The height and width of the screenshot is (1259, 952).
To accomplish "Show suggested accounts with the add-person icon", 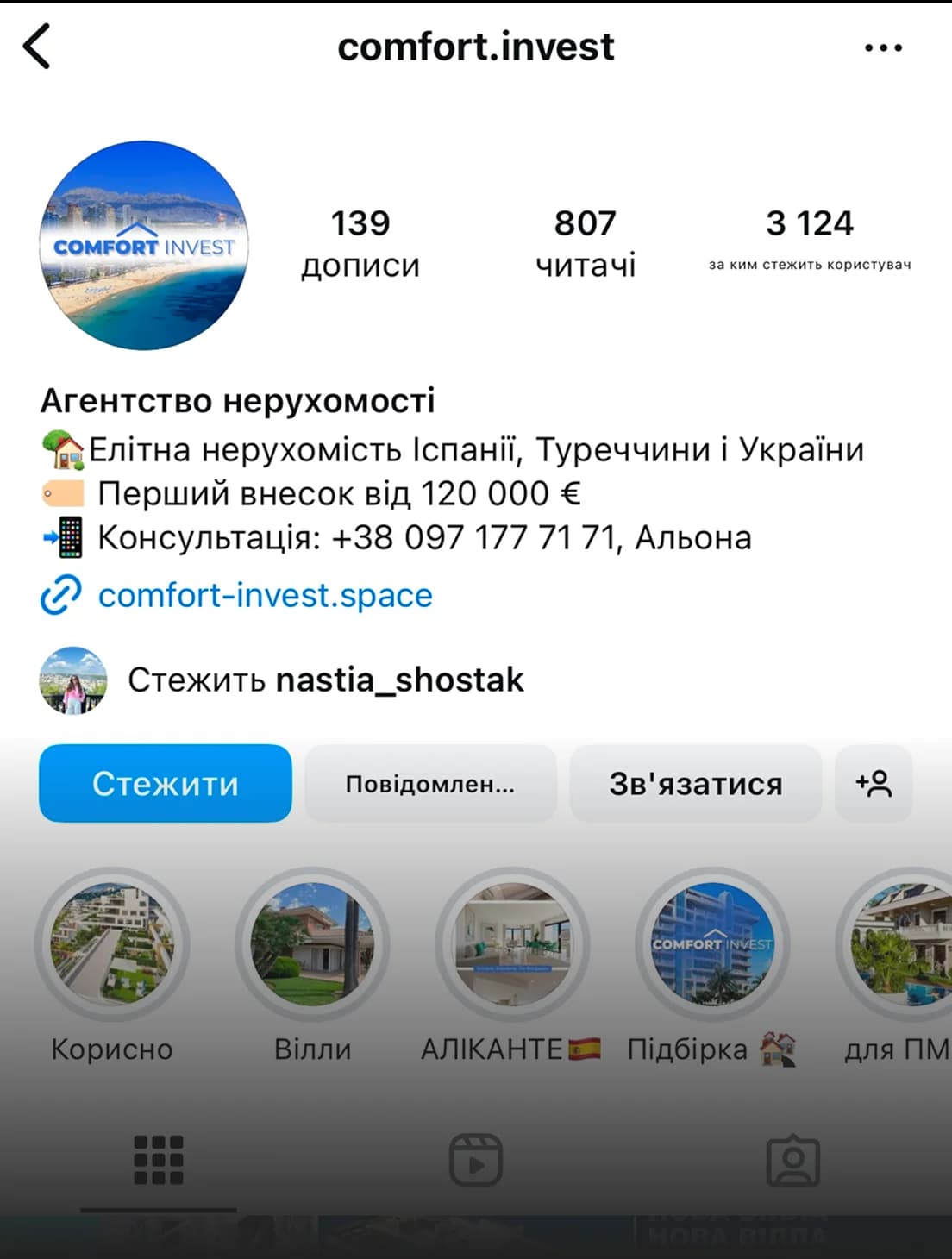I will tap(873, 783).
